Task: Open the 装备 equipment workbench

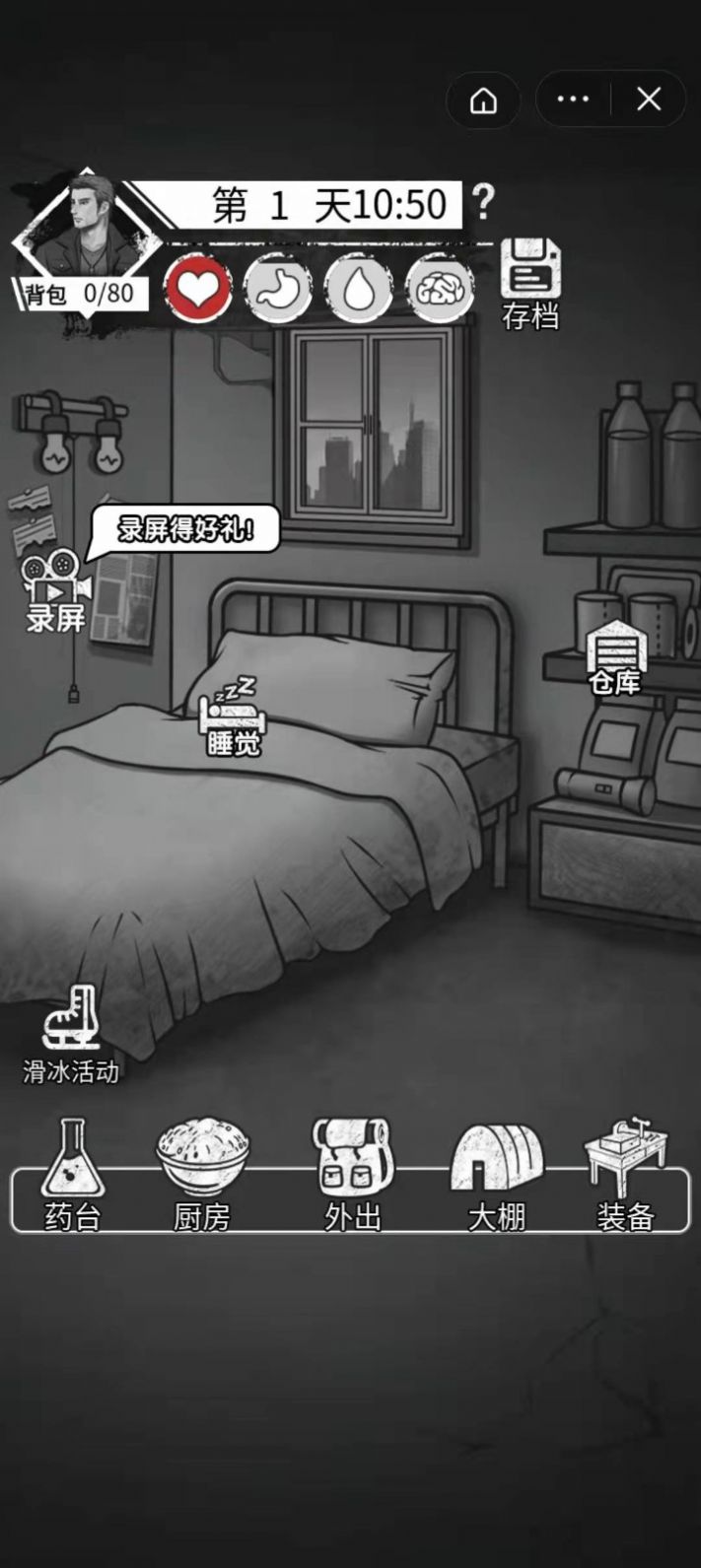Action: point(625,1177)
